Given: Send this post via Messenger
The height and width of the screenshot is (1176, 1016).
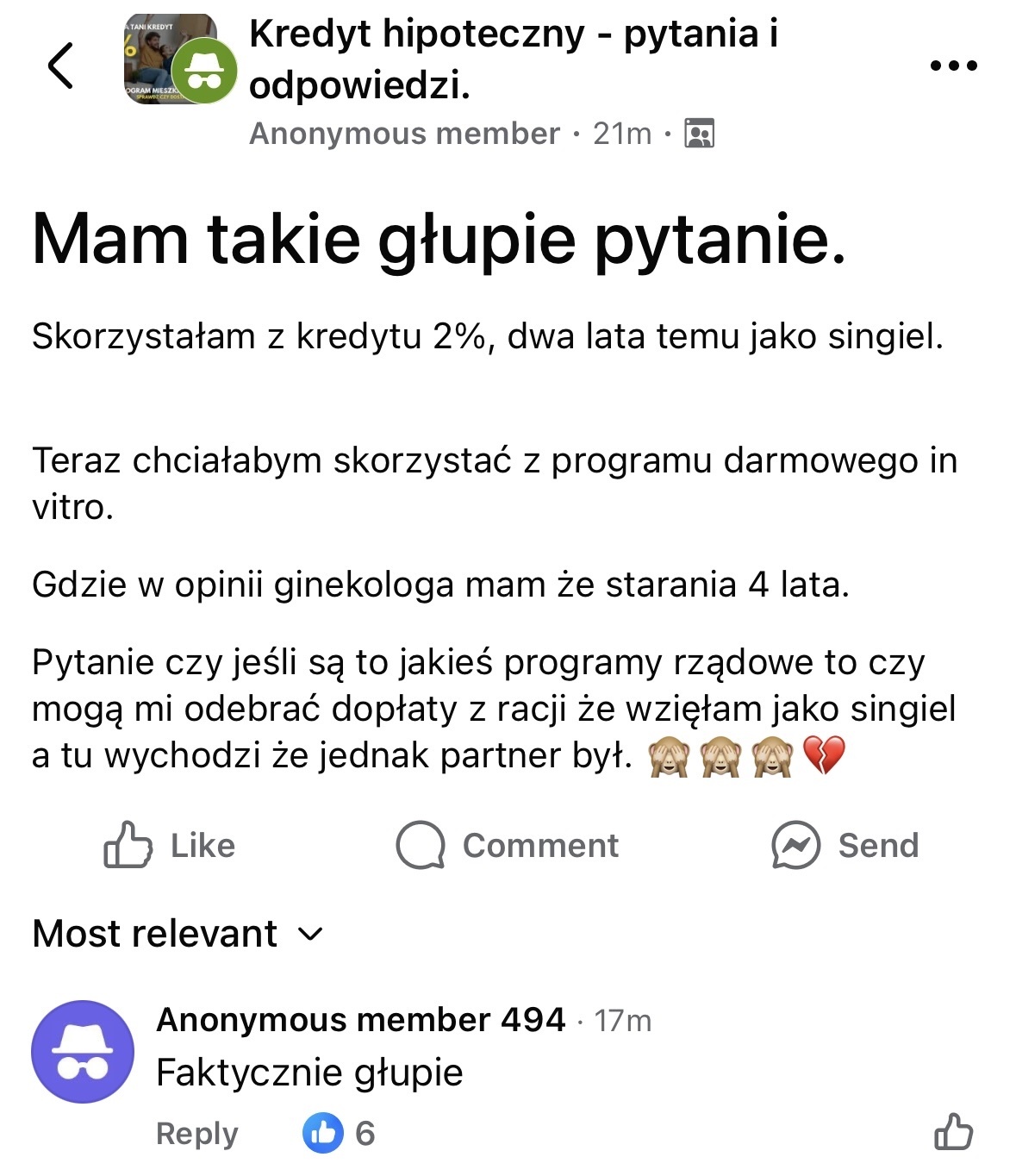Looking at the screenshot, I should tap(845, 845).
